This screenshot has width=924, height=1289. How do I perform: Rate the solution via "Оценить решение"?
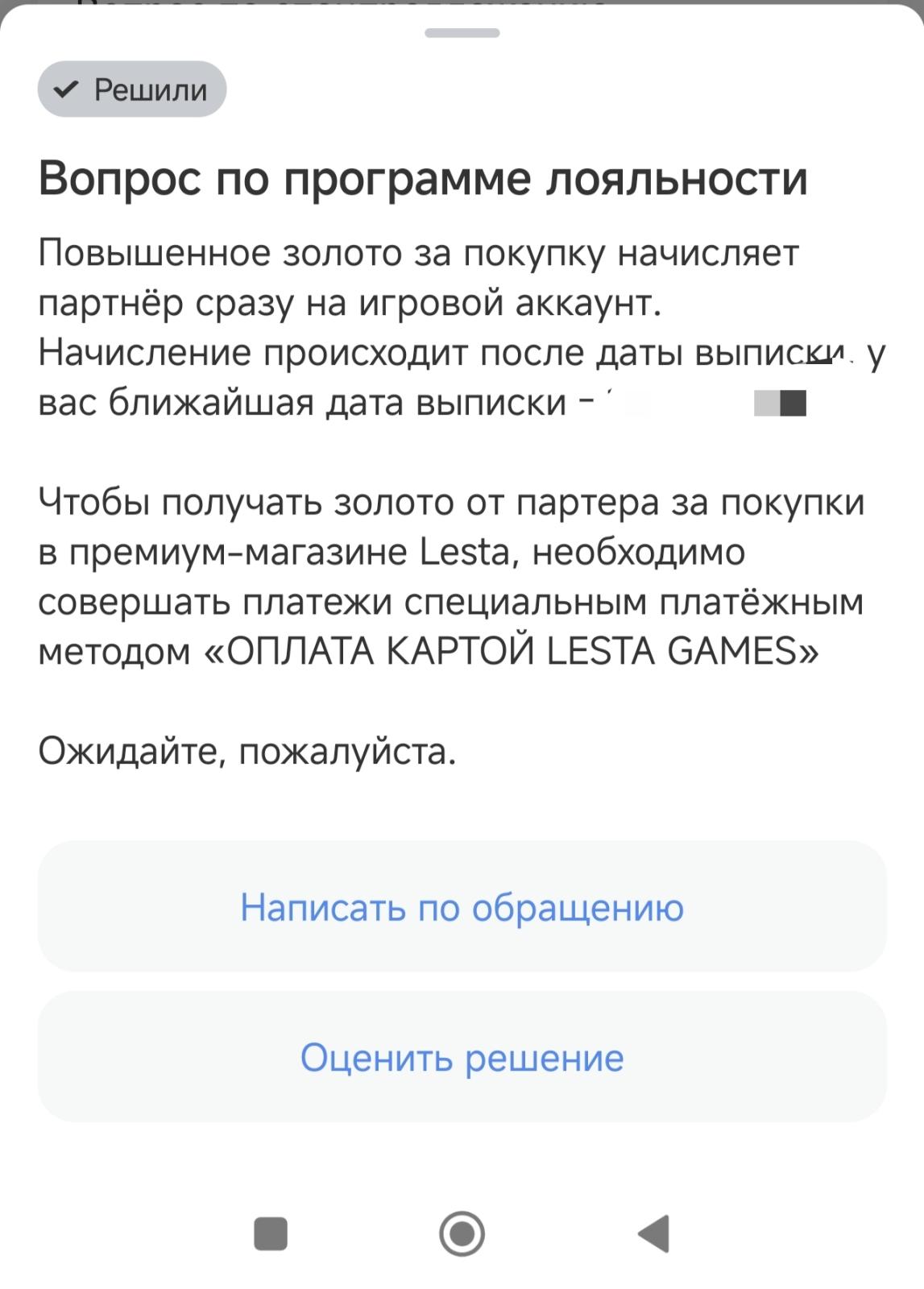coord(462,1057)
